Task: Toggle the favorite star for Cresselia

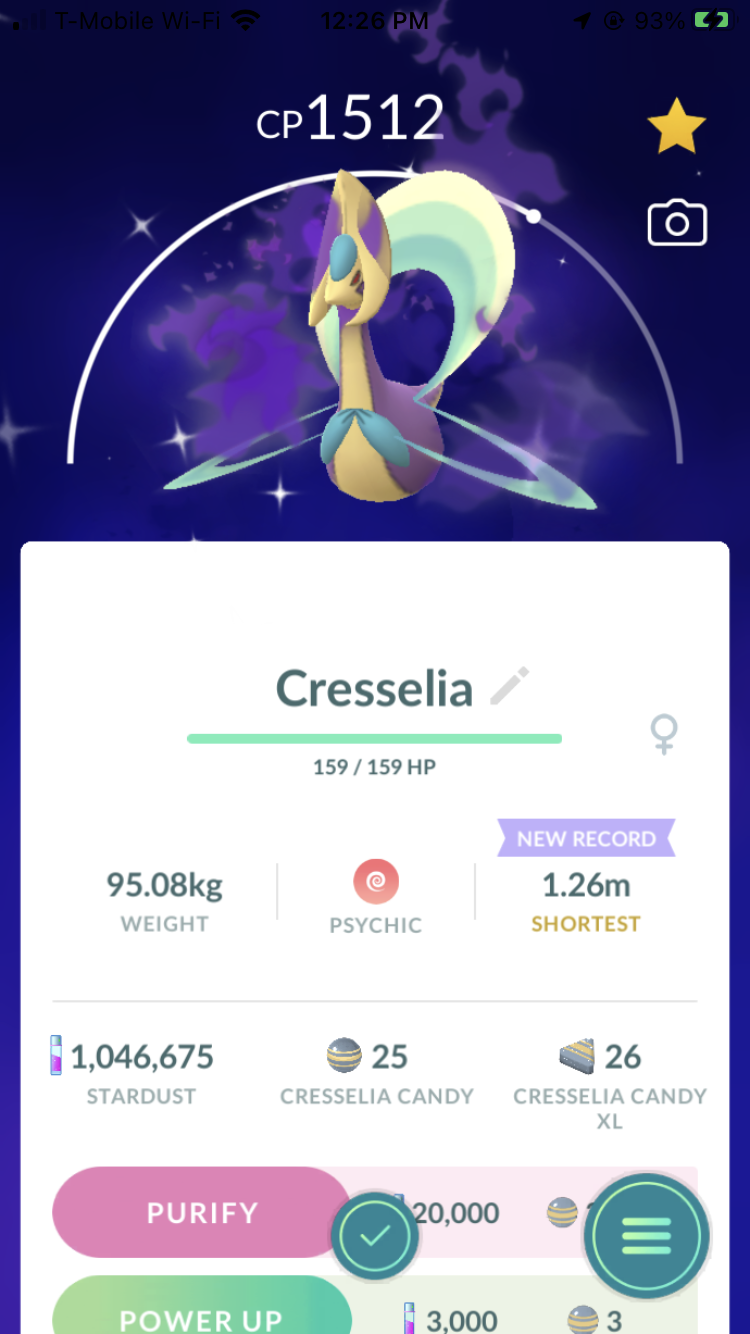Action: [x=676, y=126]
